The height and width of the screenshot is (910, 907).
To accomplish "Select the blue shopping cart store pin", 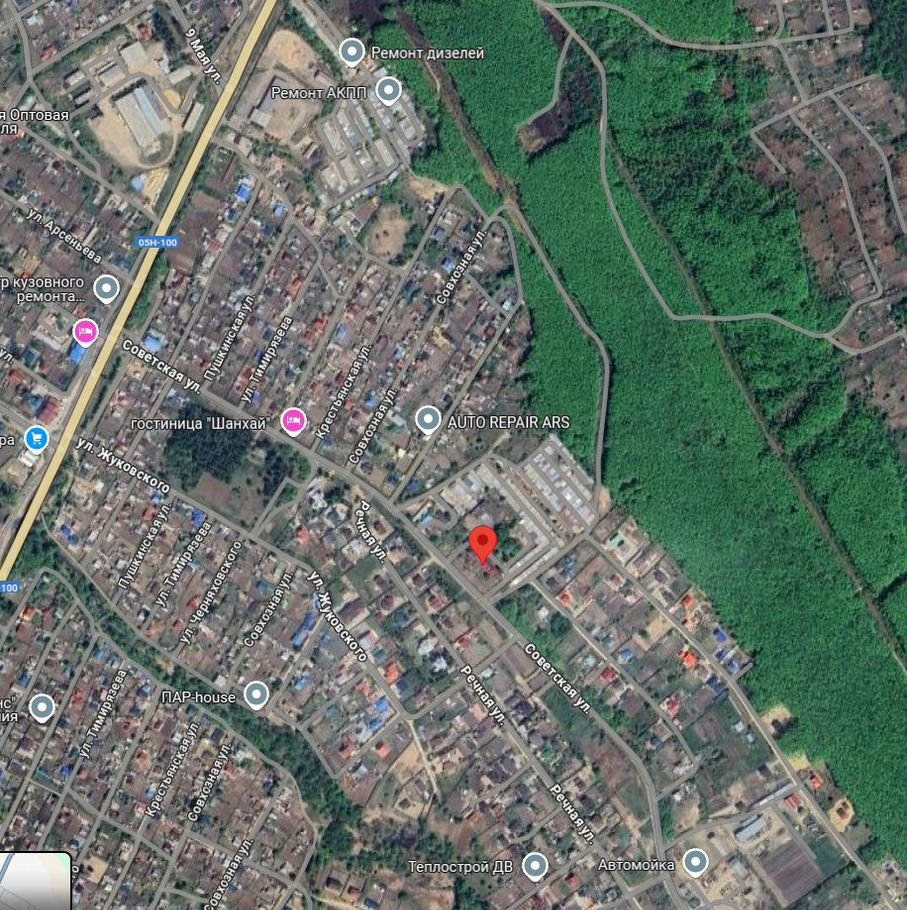I will click(37, 438).
